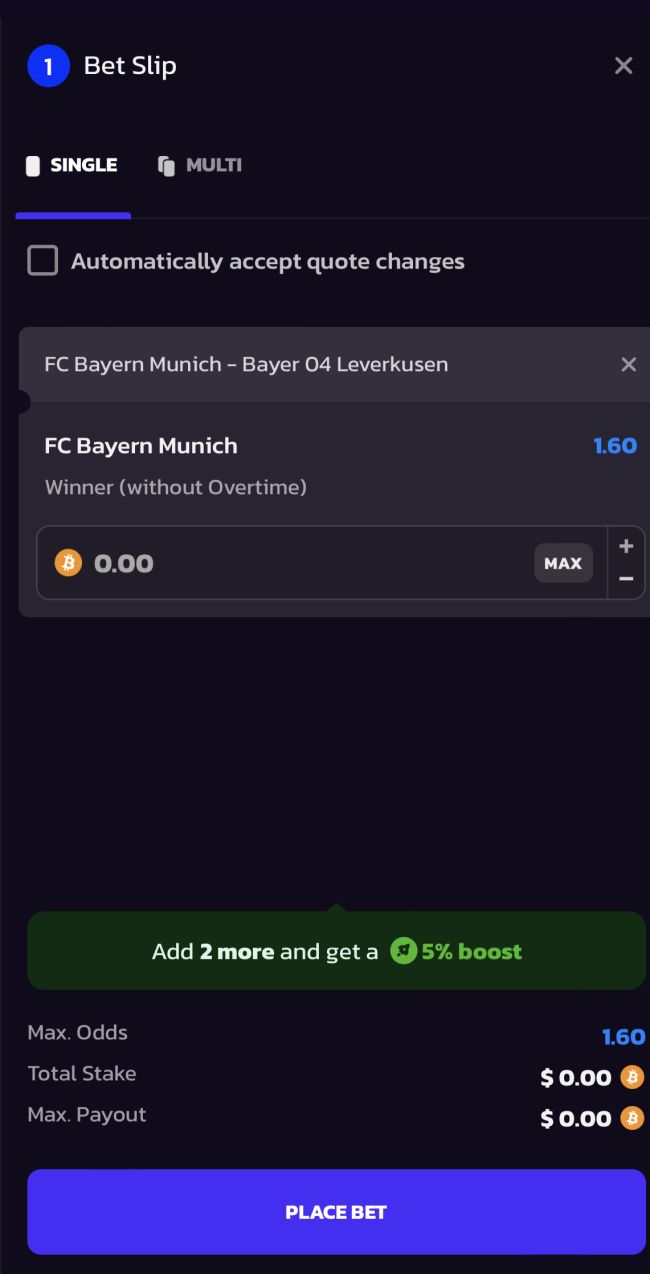Close the Bet Slip panel
Screen dimensions: 650x1274
(x=623, y=66)
